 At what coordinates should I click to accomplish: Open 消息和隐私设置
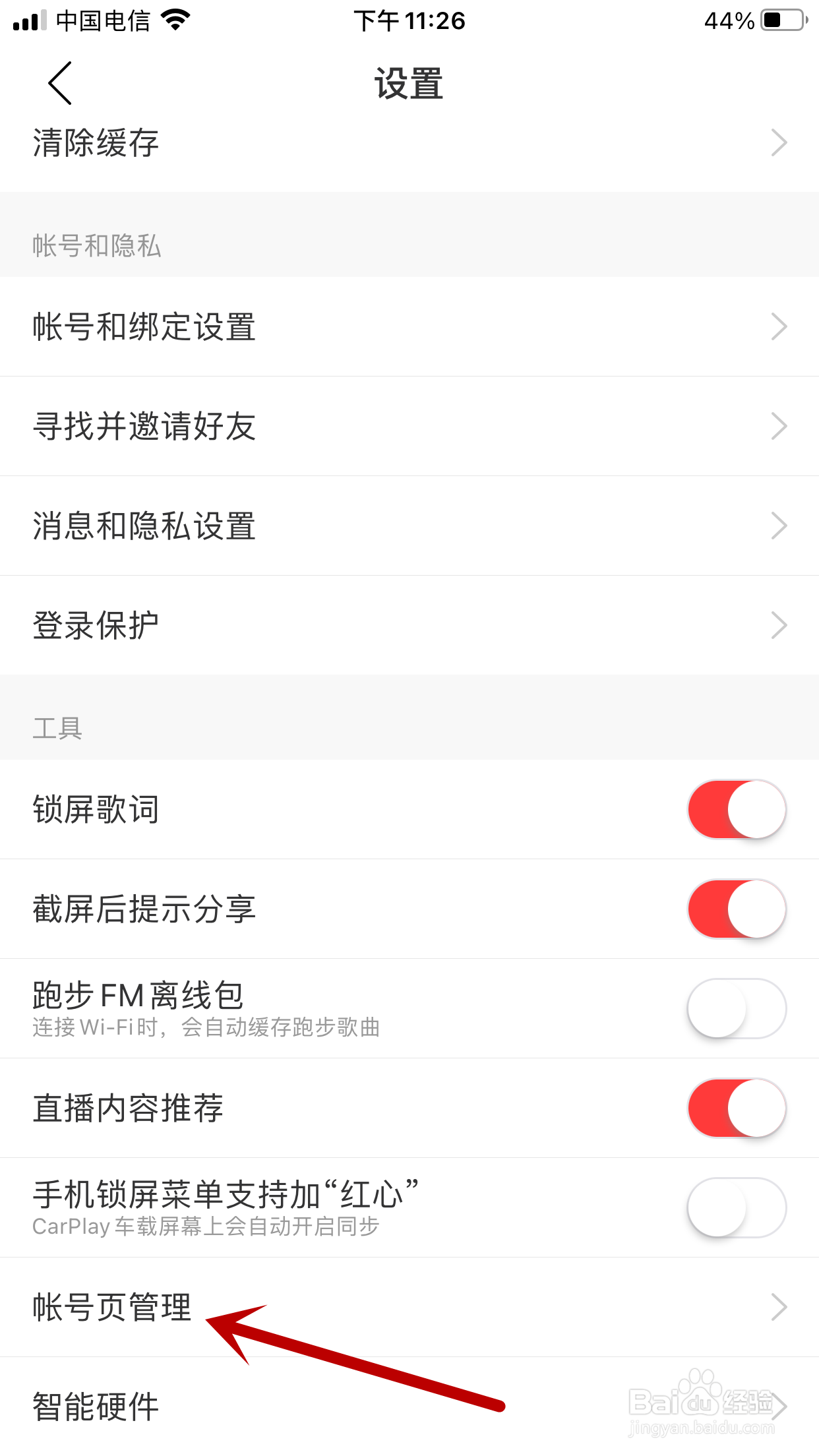(x=409, y=526)
